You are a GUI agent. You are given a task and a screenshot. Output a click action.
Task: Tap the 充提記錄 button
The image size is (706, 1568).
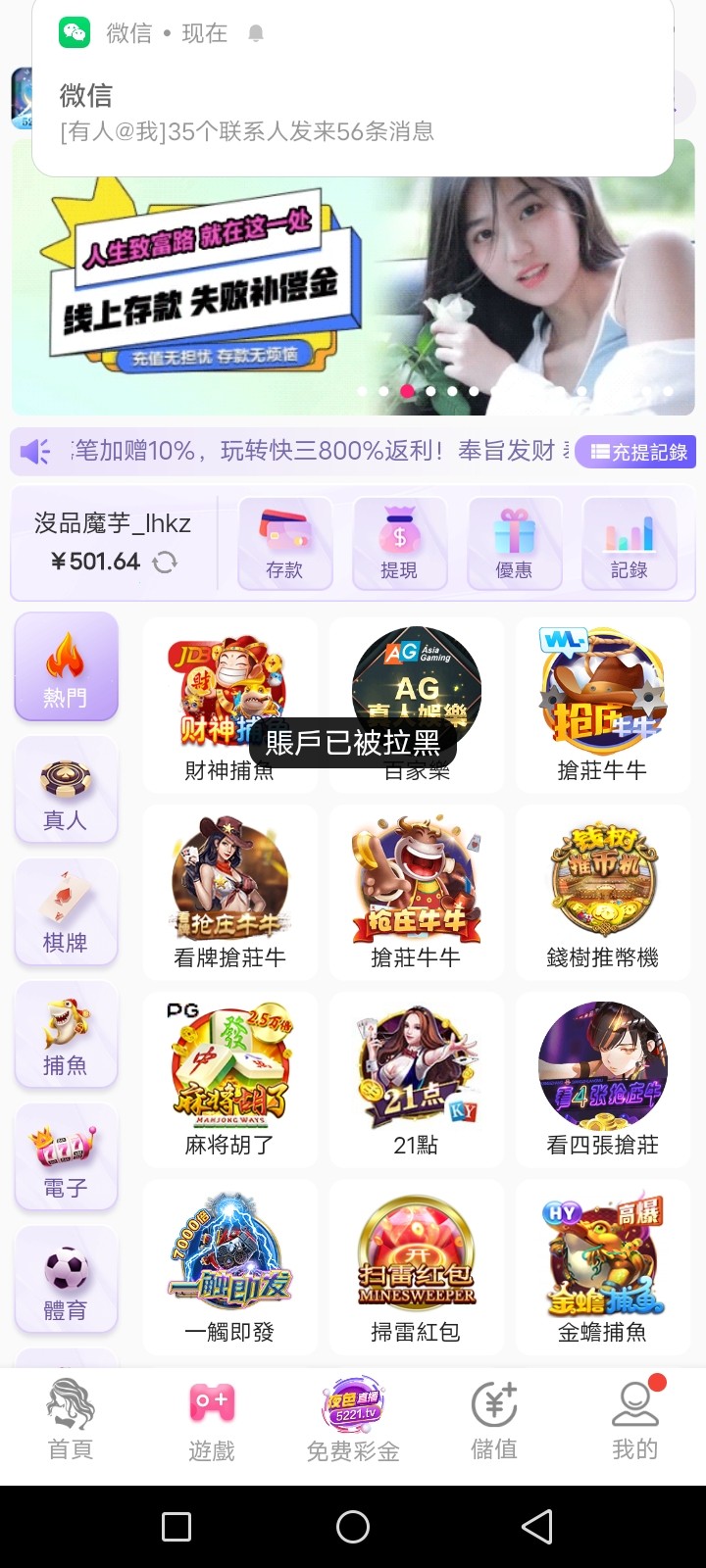637,452
